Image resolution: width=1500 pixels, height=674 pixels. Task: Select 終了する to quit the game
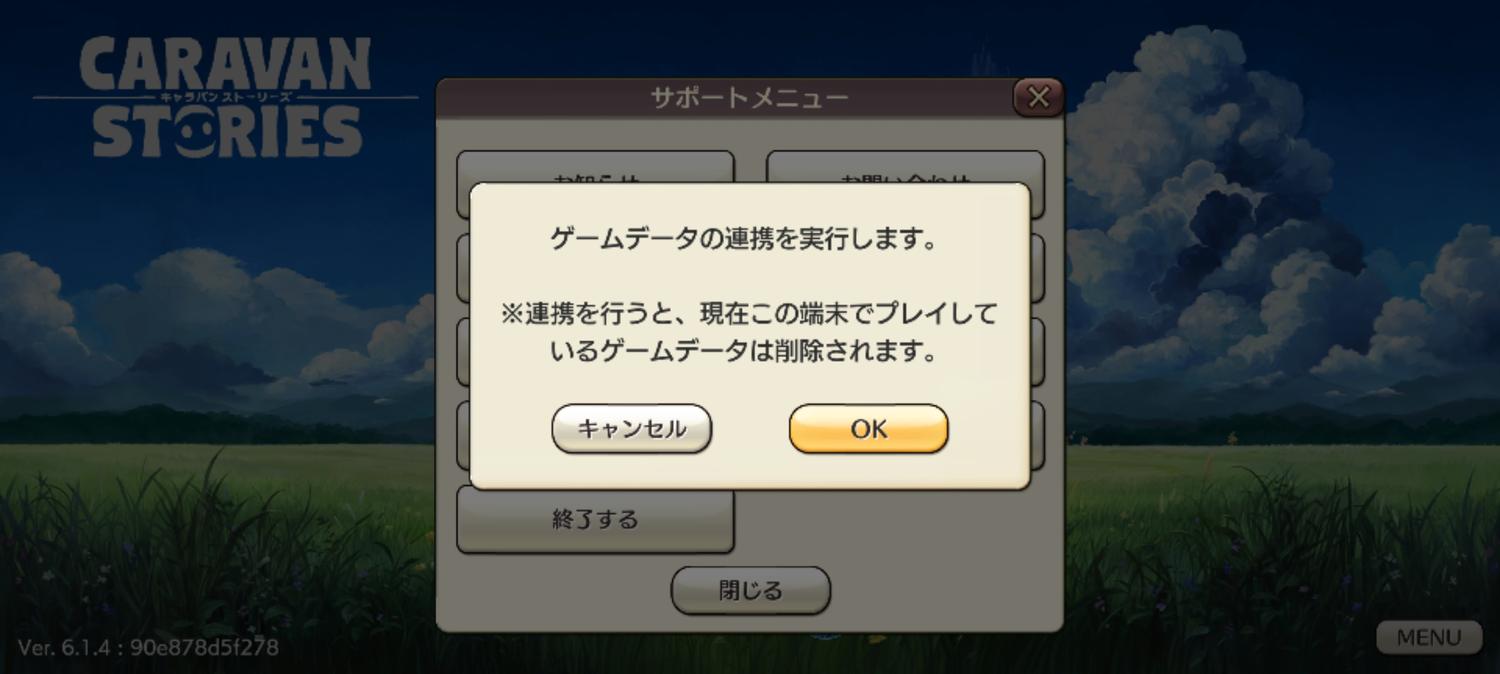[595, 519]
